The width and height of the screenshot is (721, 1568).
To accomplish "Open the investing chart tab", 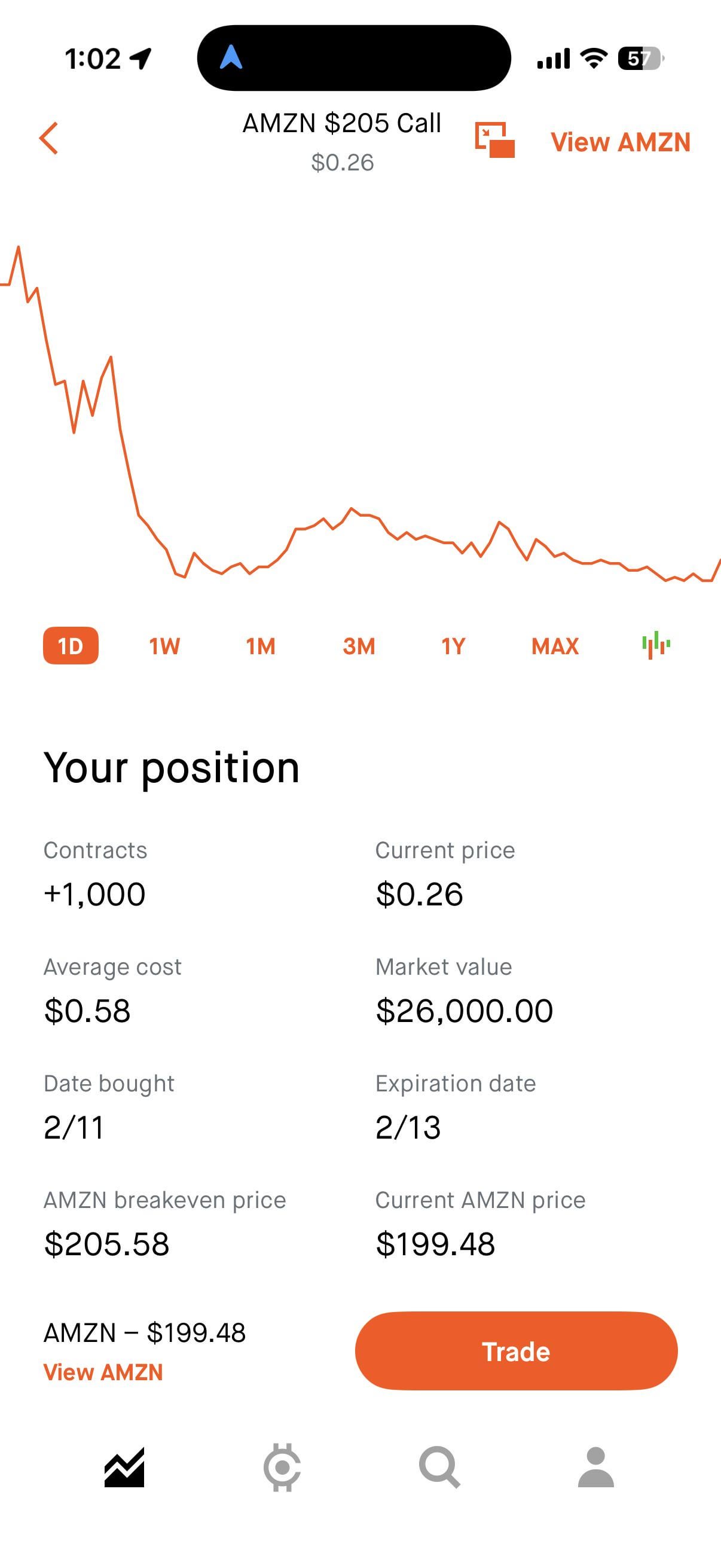I will [125, 1467].
